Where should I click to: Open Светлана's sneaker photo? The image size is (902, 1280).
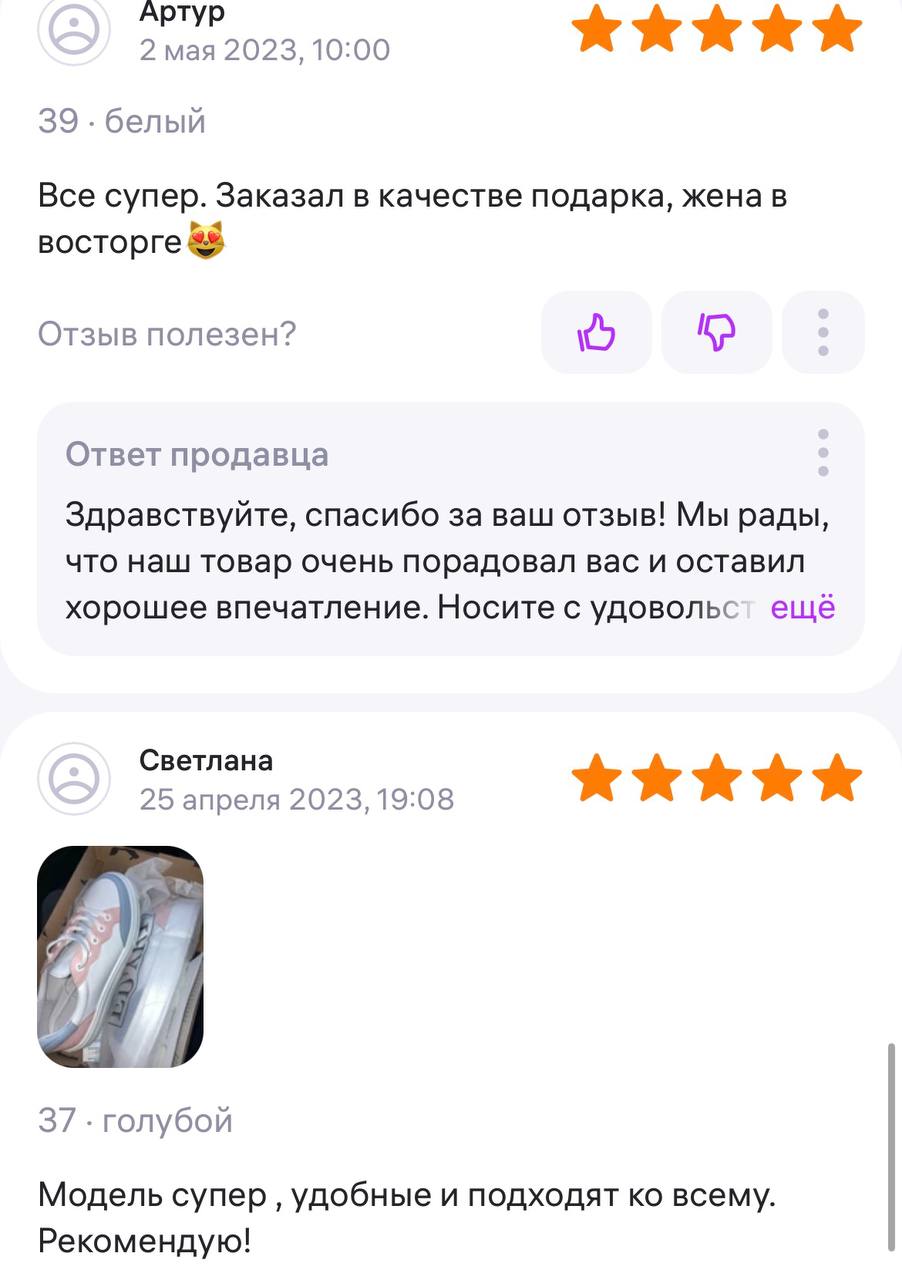point(120,957)
